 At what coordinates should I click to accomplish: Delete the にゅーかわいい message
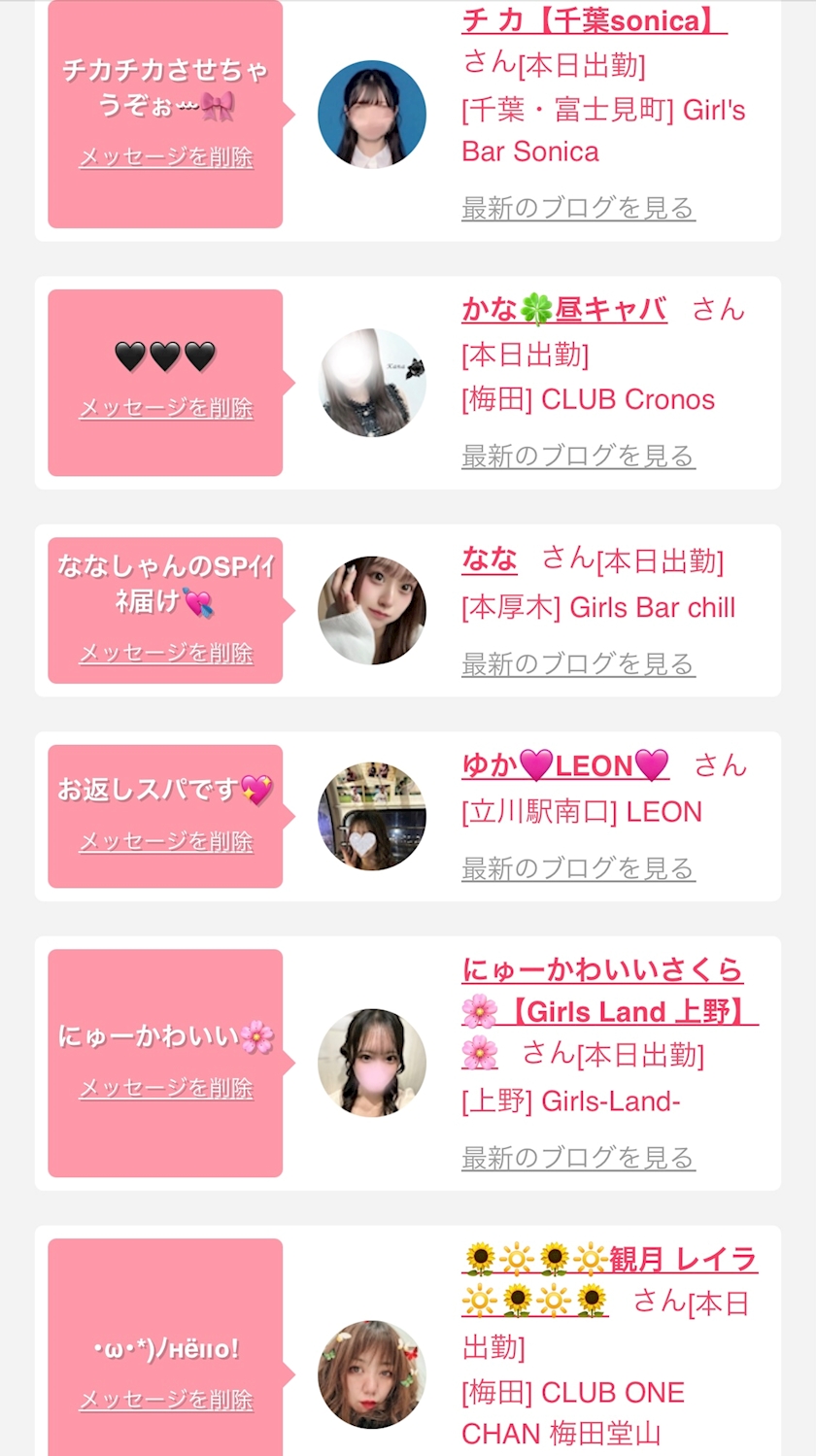point(165,1088)
